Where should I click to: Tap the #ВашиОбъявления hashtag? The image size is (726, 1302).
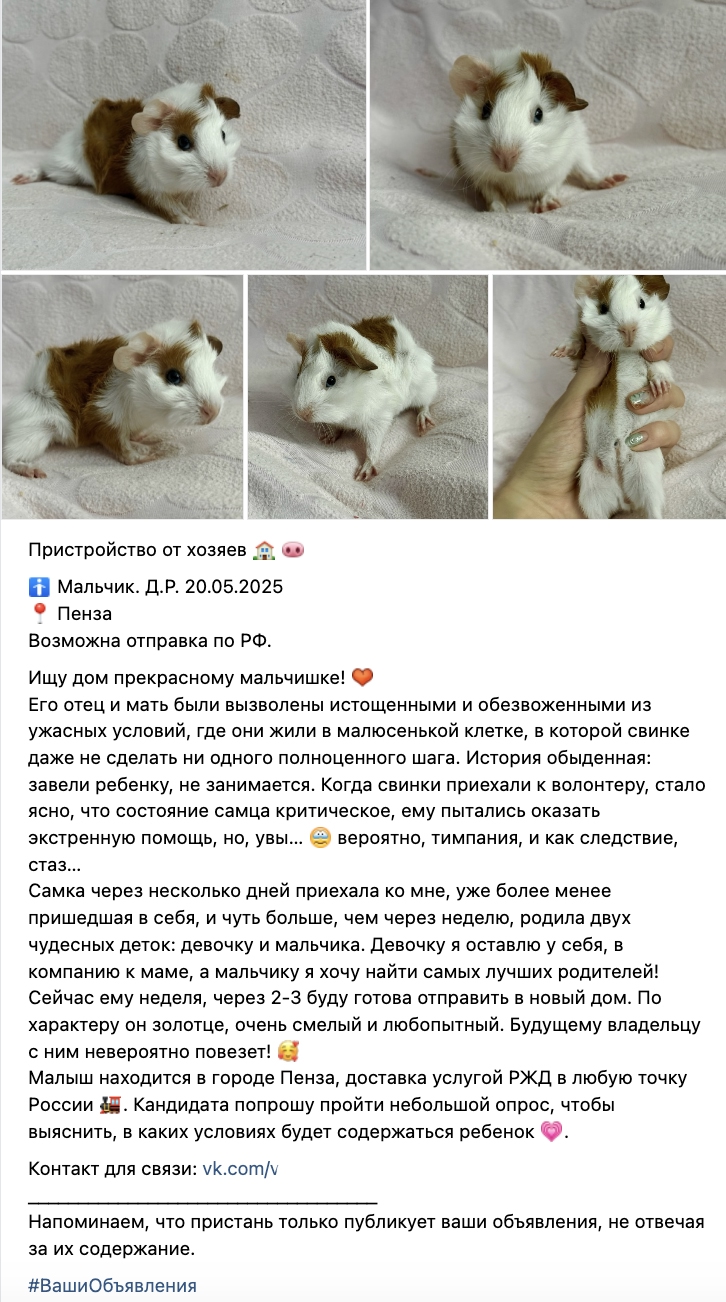pyautogui.click(x=112, y=1286)
